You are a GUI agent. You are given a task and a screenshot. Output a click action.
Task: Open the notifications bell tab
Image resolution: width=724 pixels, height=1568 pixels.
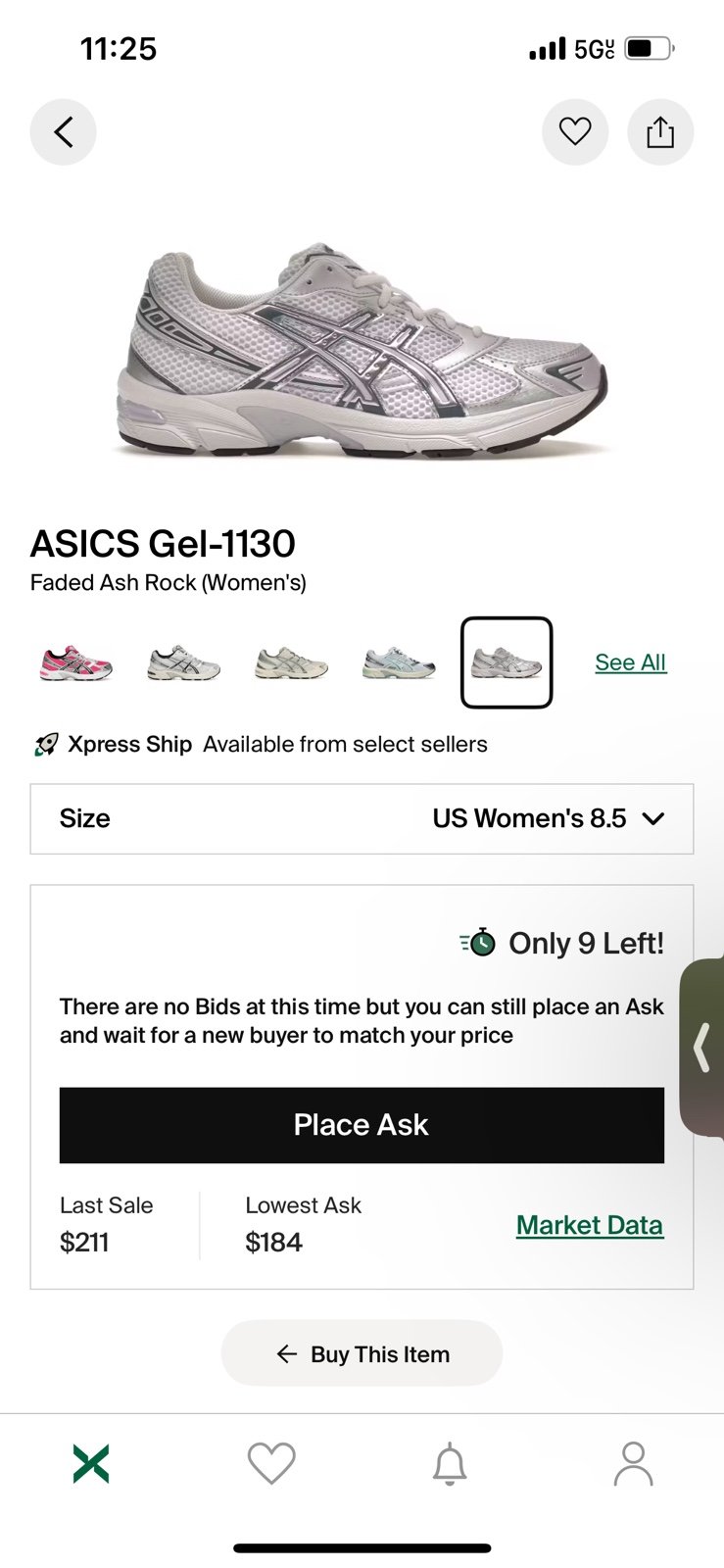[451, 1464]
